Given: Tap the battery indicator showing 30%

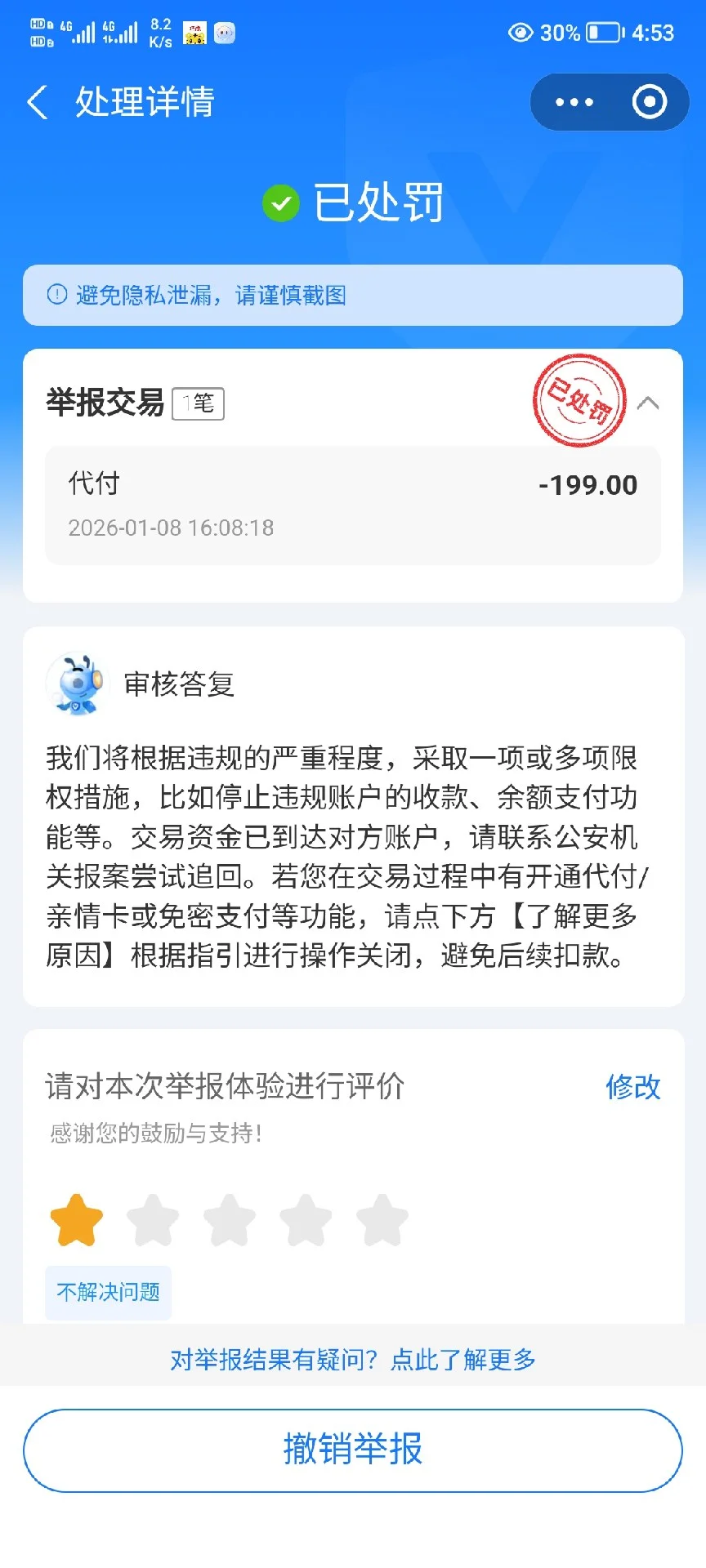Looking at the screenshot, I should click(602, 33).
